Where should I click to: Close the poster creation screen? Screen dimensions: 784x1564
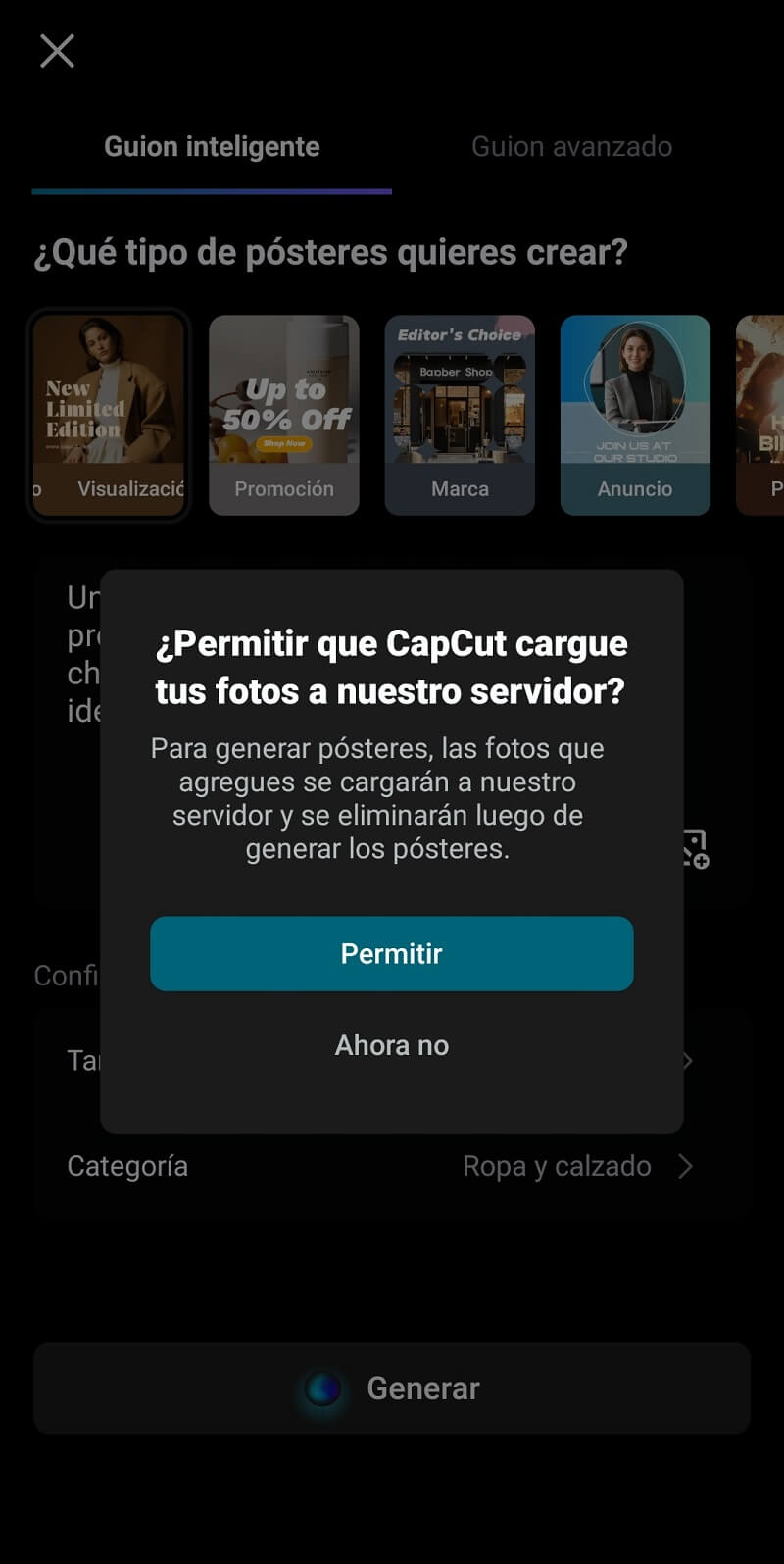[x=56, y=51]
